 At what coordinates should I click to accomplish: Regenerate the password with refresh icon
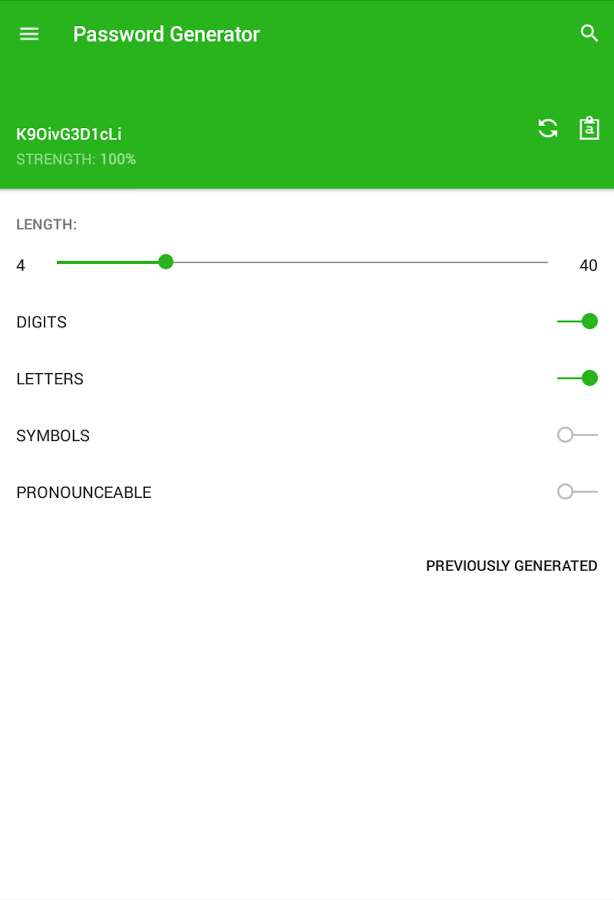(x=547, y=128)
